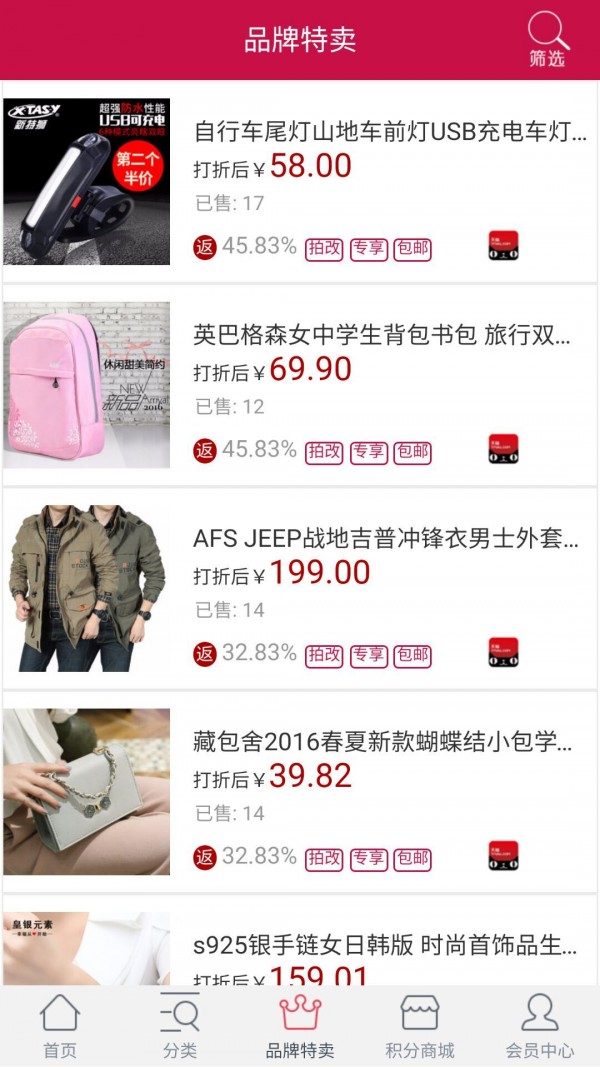Open the s925银手链 bracelet product
The height and width of the screenshot is (1067, 600).
tap(384, 945)
